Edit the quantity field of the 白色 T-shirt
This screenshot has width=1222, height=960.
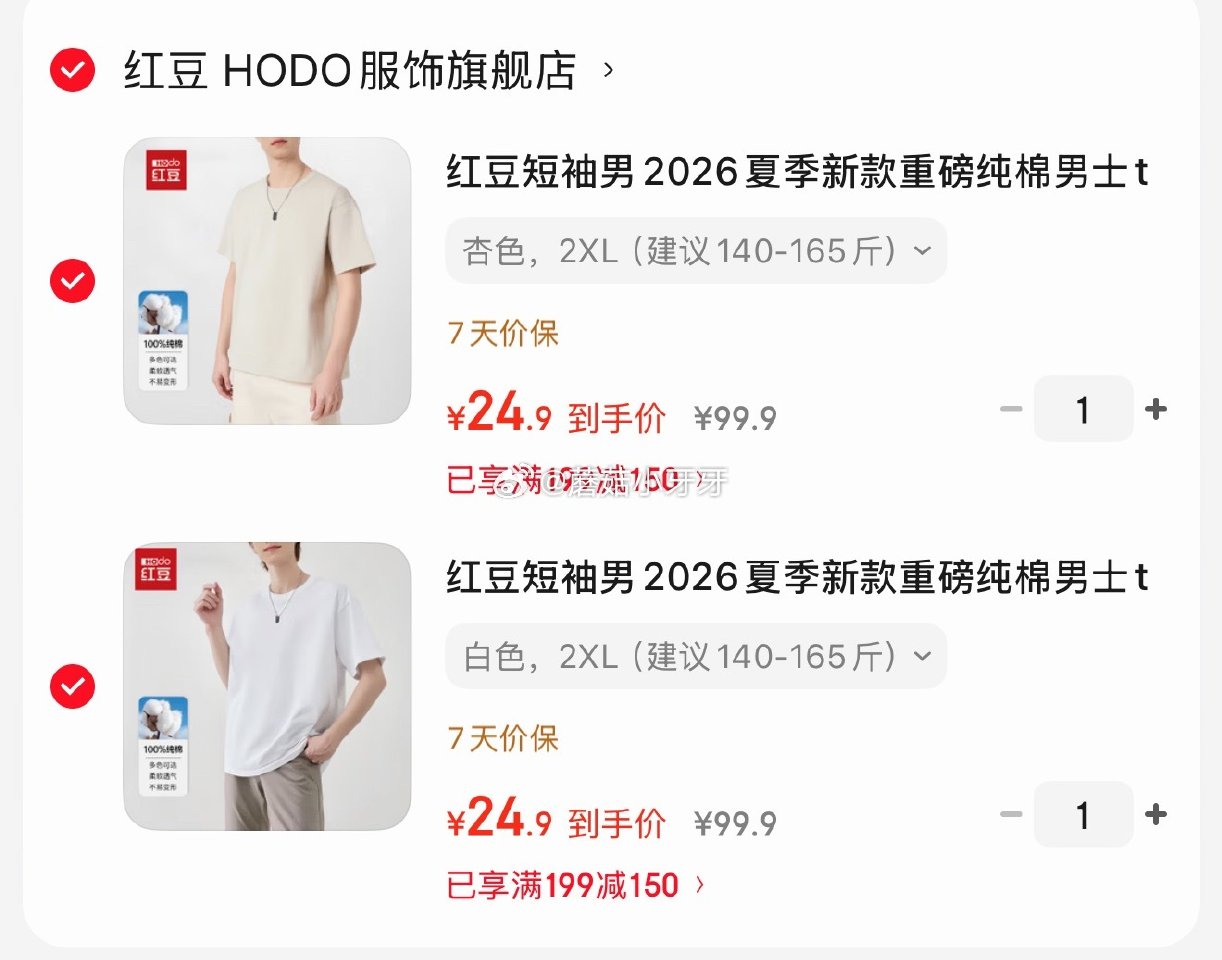pyautogui.click(x=1083, y=815)
